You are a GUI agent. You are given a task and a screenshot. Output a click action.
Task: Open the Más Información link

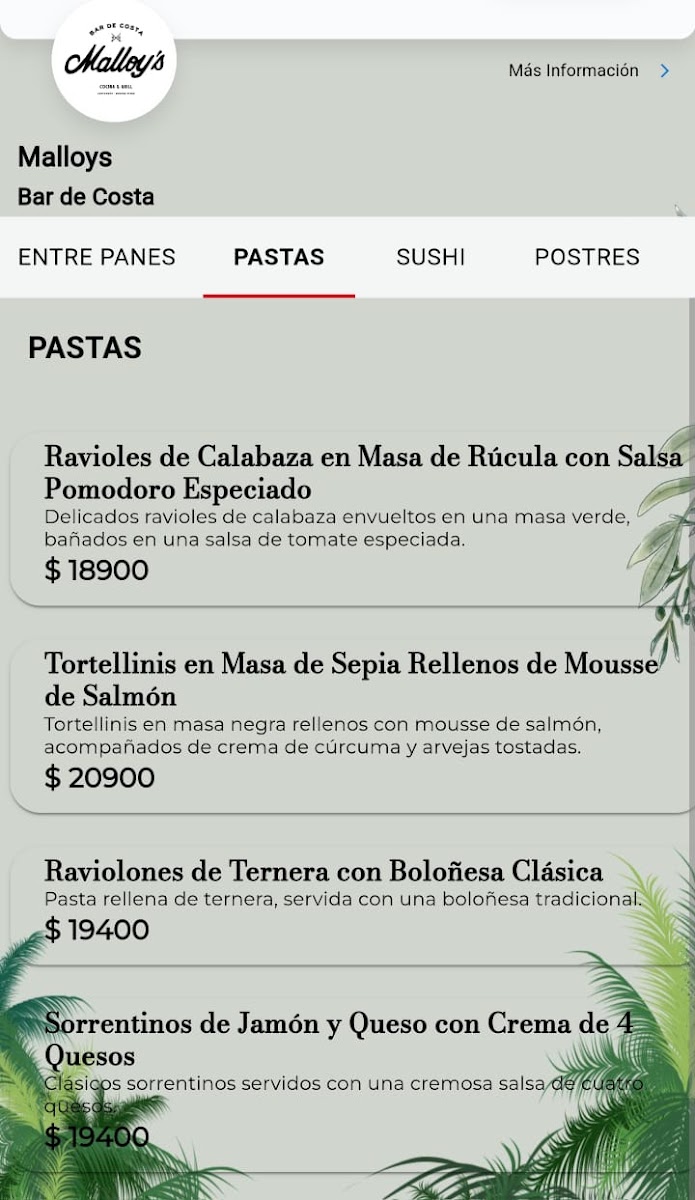point(587,71)
